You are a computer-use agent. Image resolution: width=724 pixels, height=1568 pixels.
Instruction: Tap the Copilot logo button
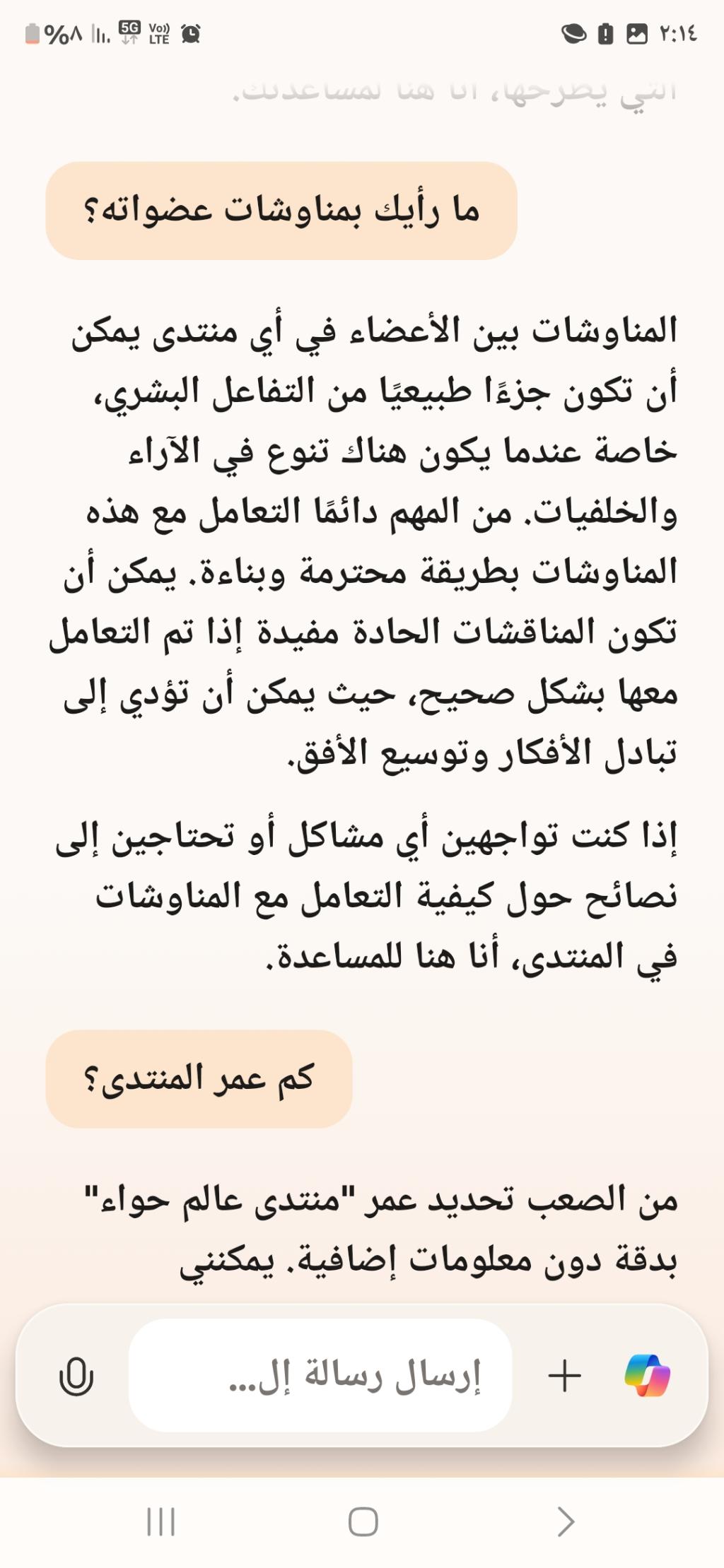click(647, 1376)
